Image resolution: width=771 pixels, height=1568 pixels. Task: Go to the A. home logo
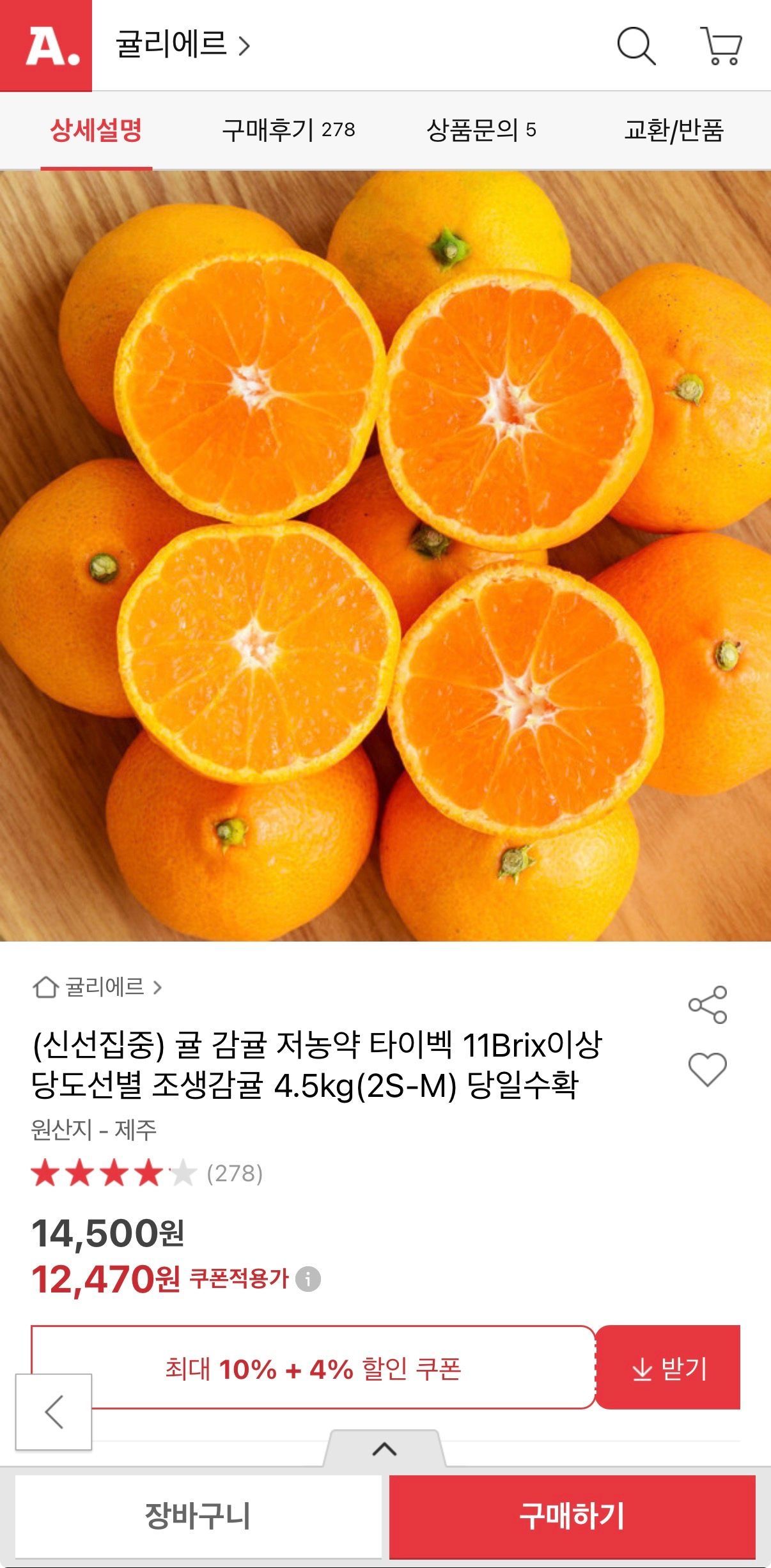click(x=46, y=45)
